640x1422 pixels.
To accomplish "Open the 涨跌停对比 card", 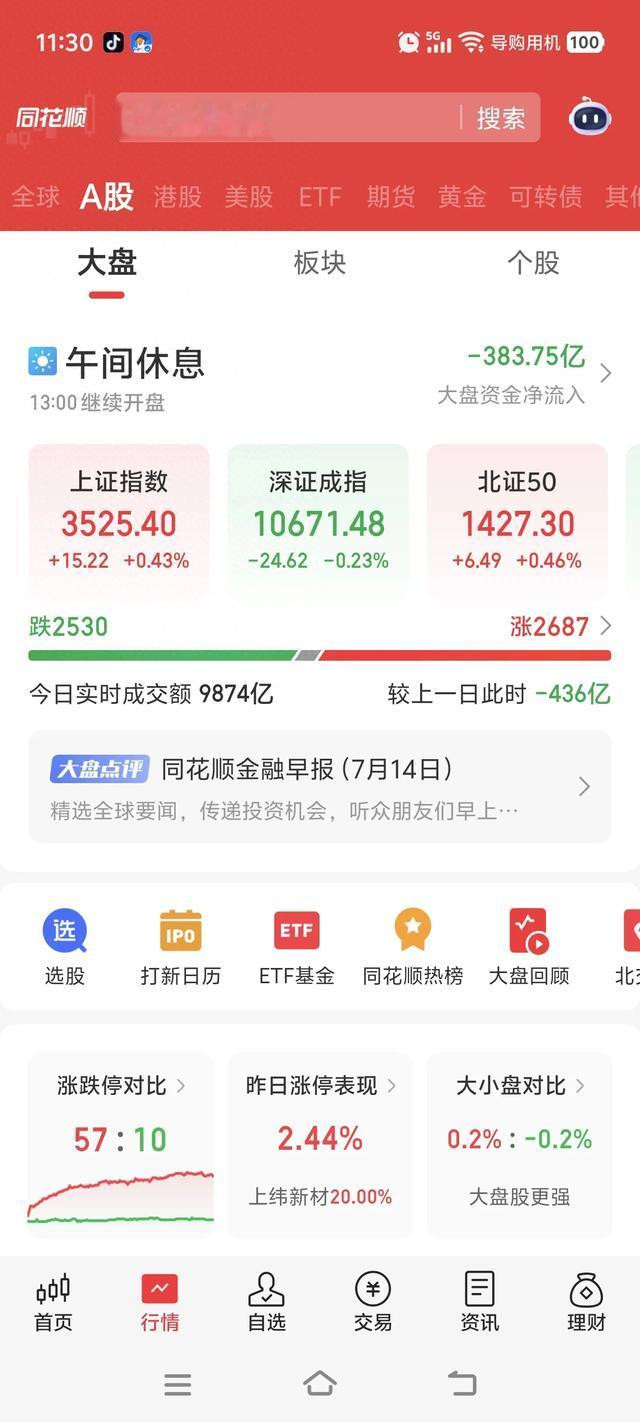I will click(x=120, y=1144).
